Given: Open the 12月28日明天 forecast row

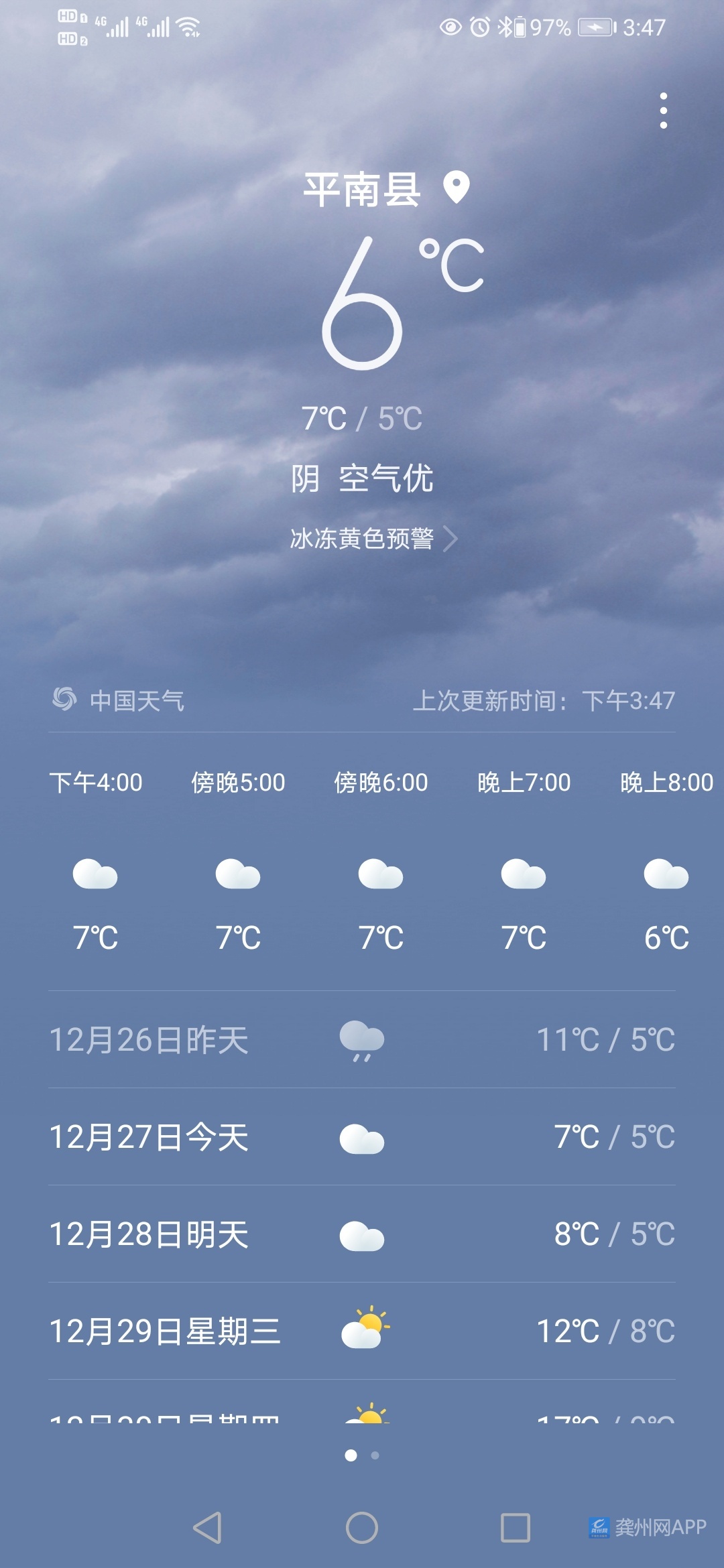Looking at the screenshot, I should tap(362, 1234).
